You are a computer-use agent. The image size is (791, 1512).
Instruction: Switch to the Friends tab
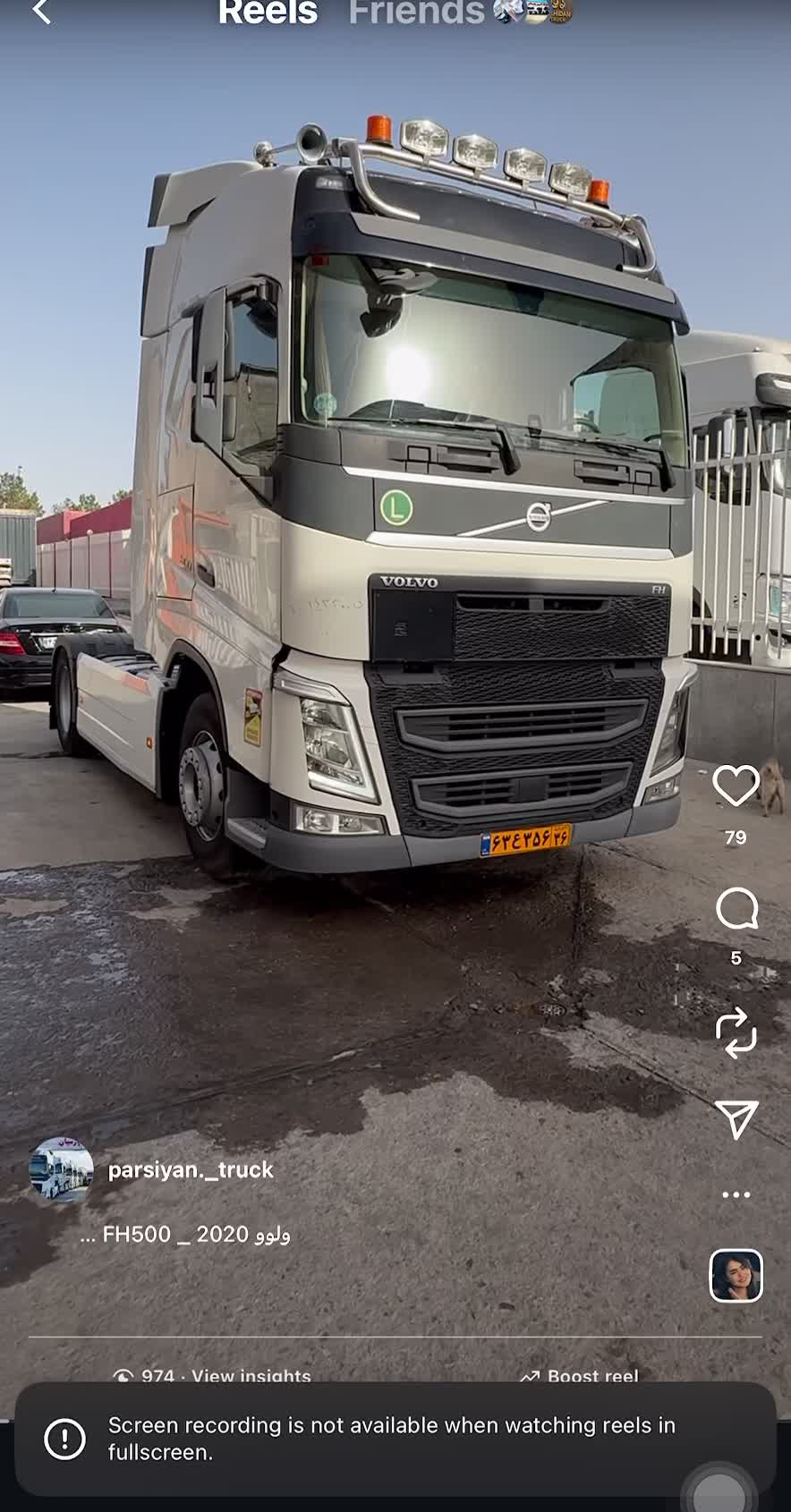(416, 12)
